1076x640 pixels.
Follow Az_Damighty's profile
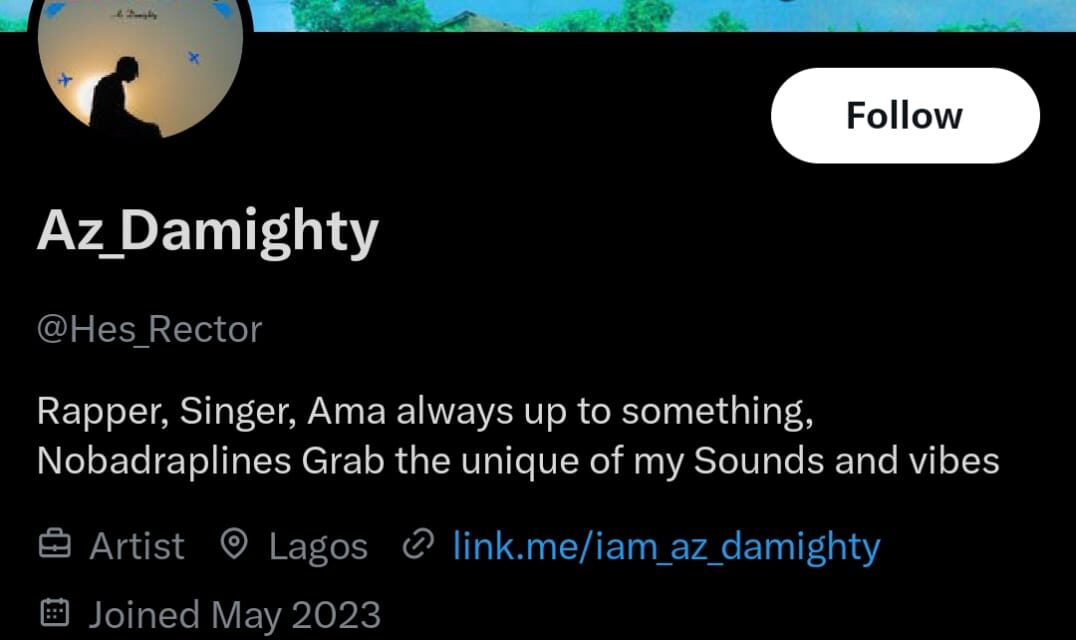(904, 116)
